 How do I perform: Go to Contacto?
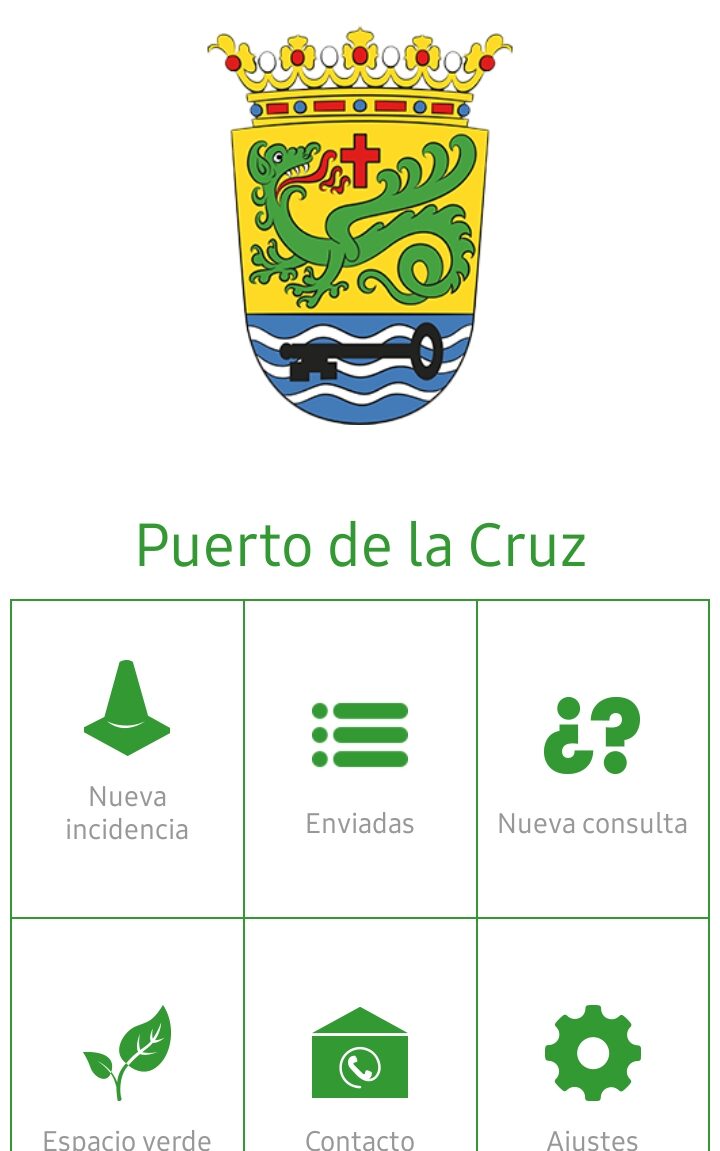[x=360, y=1035]
